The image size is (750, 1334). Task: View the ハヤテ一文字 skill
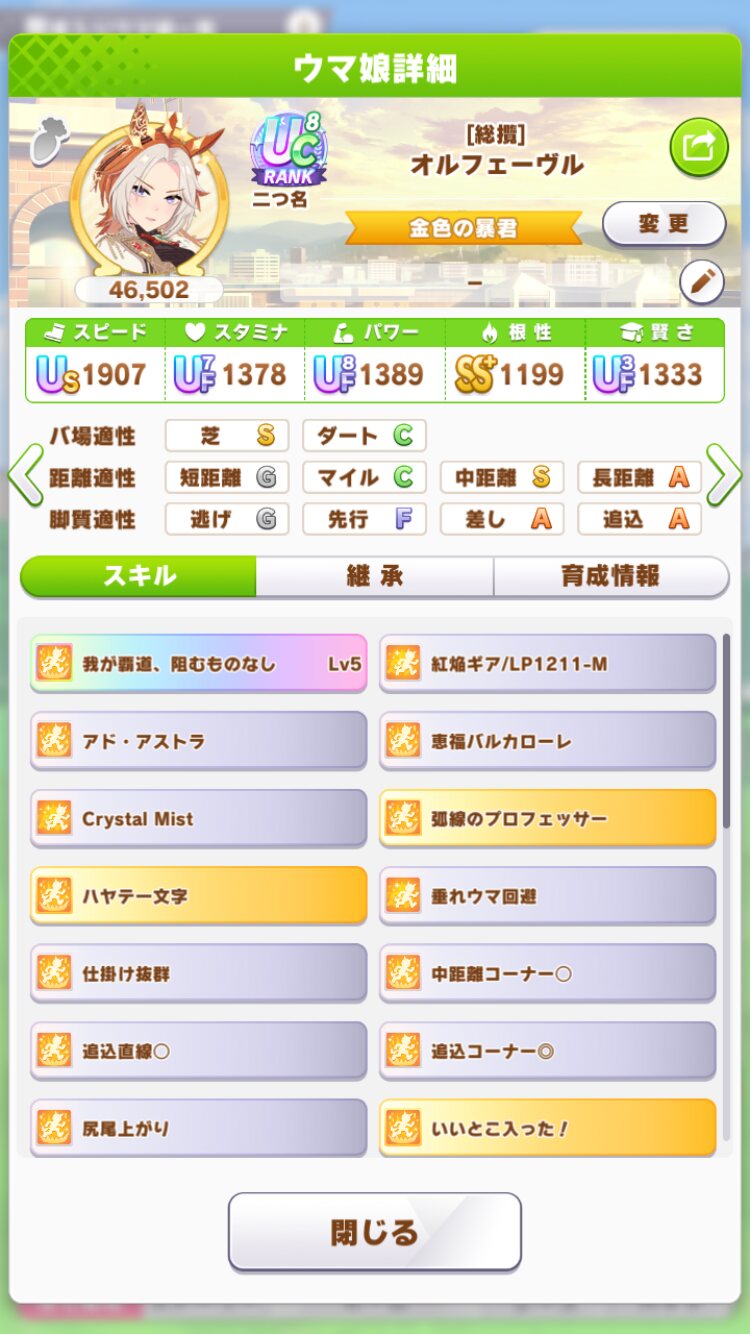click(198, 896)
